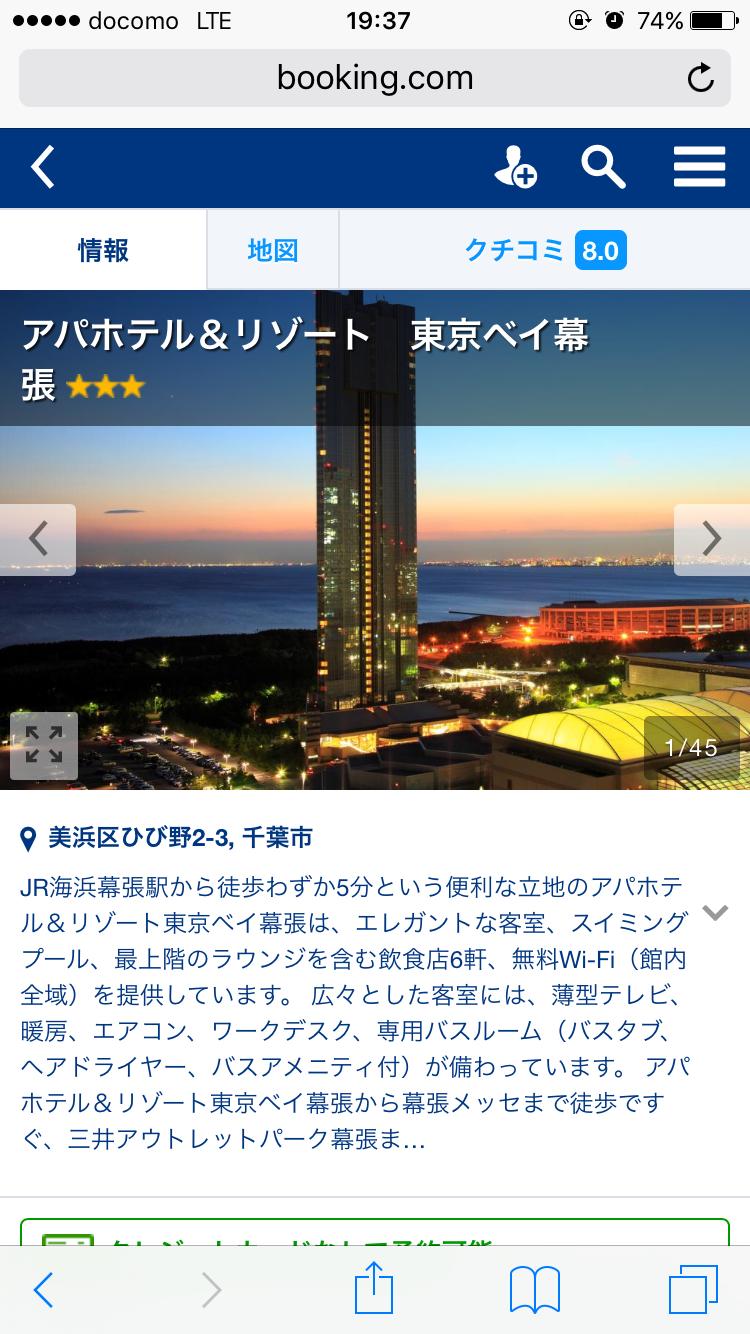This screenshot has height=1334, width=750.
Task: Select the 情報 information tab
Action: [x=102, y=251]
